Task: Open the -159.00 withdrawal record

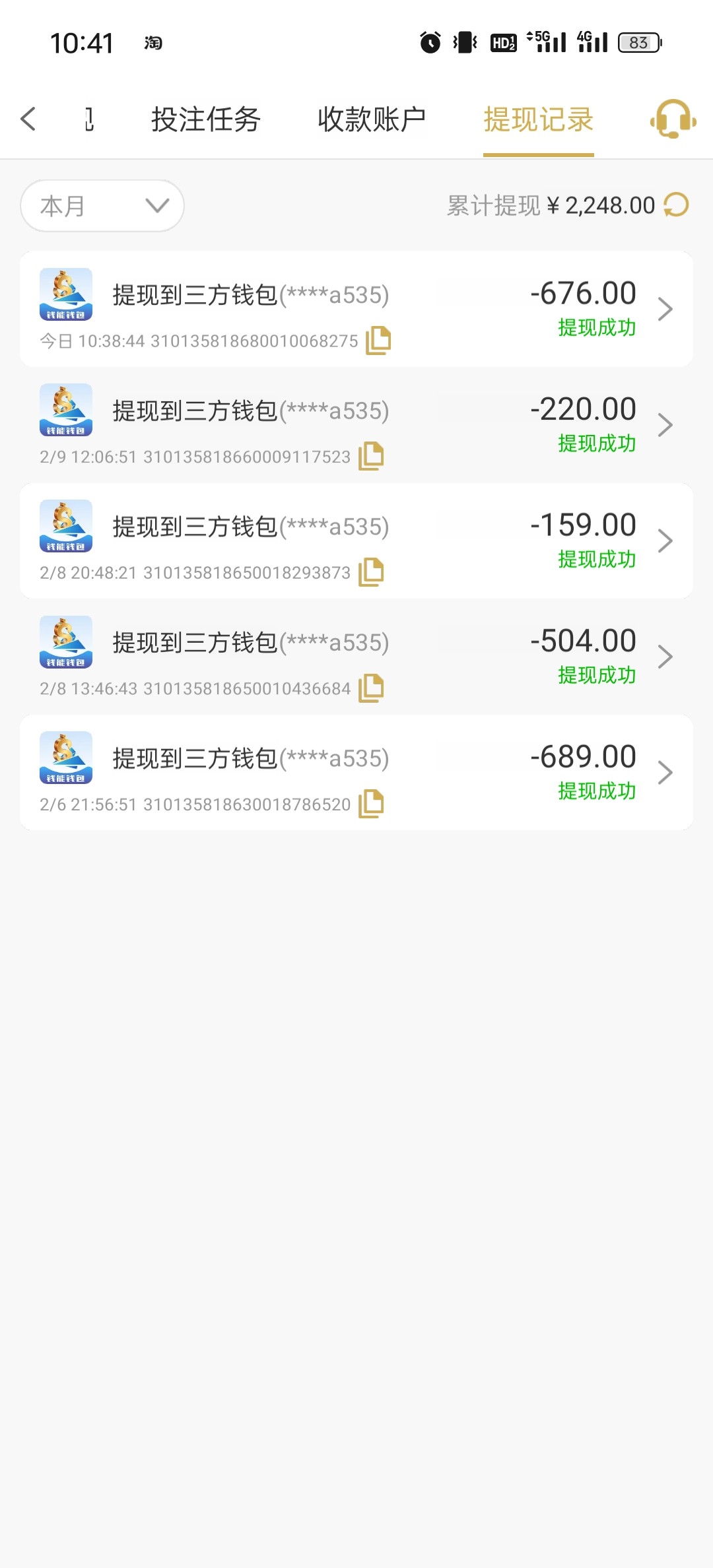Action: (356, 541)
